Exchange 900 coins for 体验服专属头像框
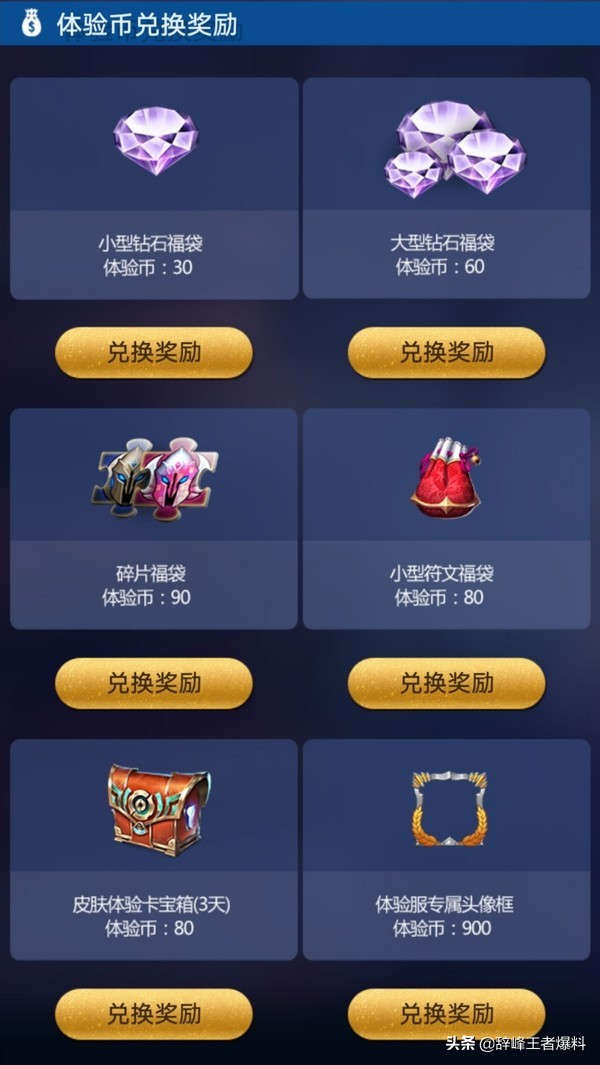Viewport: 600px width, 1065px height. click(446, 1014)
